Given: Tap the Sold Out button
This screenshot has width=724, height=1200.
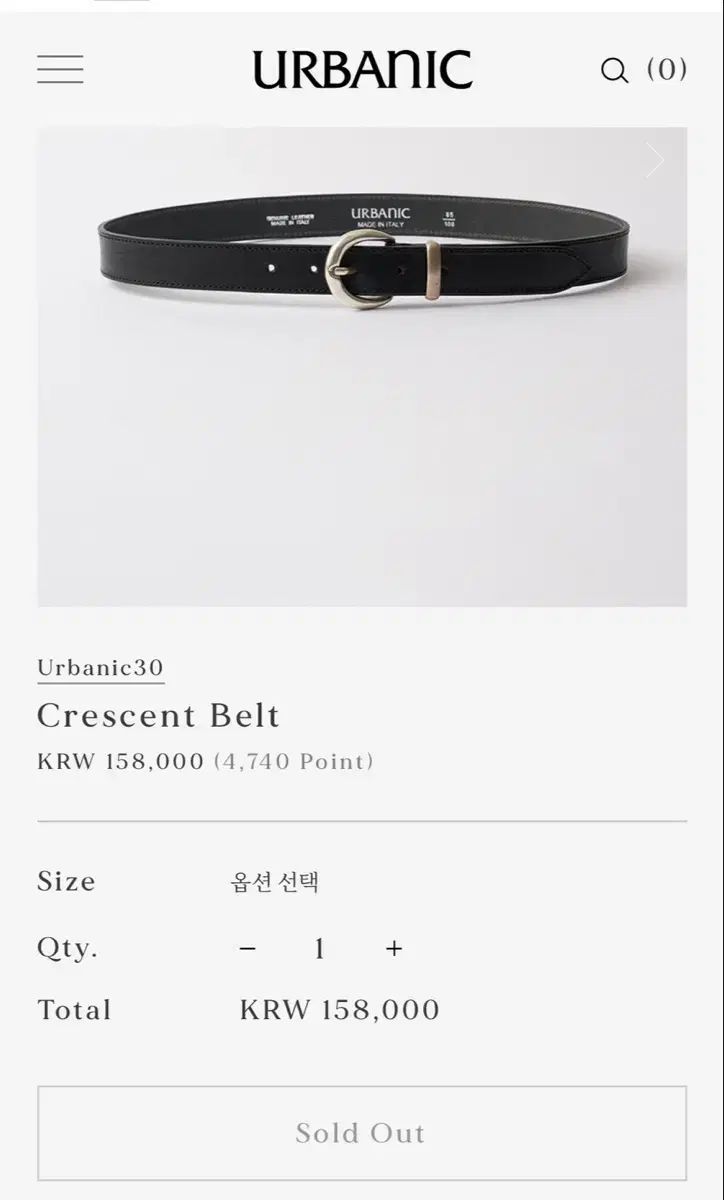Looking at the screenshot, I should coord(362,1133).
